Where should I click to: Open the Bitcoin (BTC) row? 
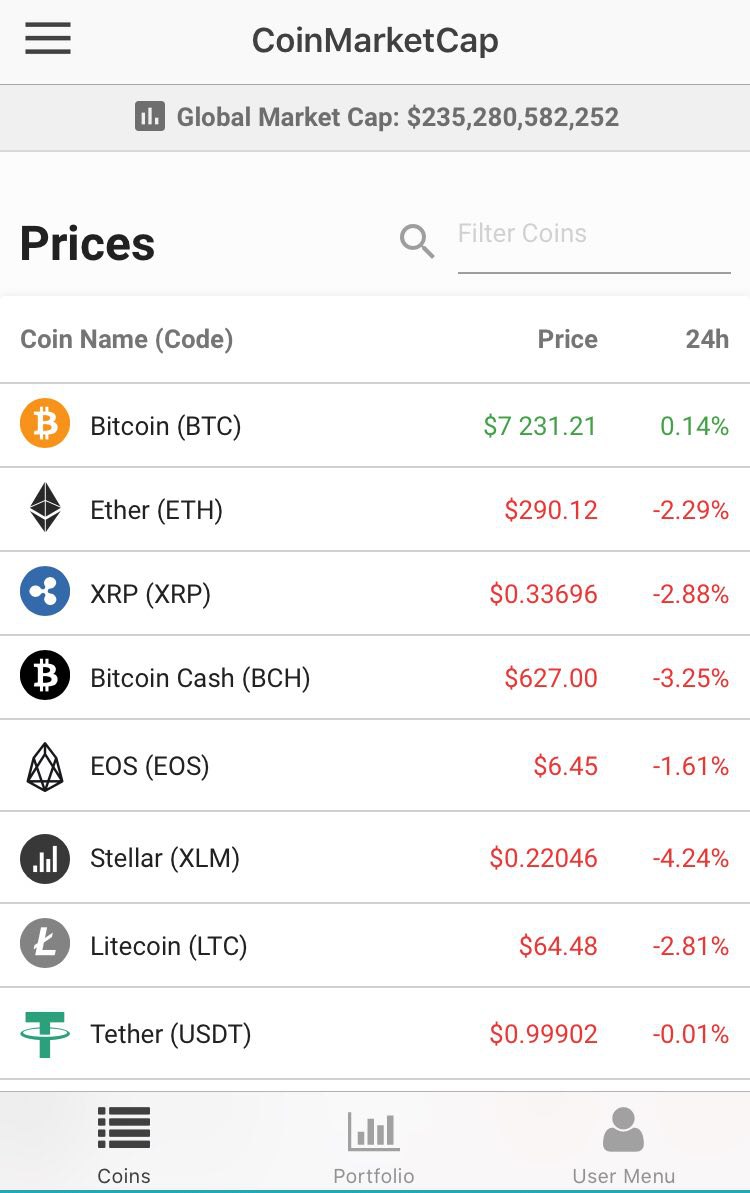(x=374, y=426)
